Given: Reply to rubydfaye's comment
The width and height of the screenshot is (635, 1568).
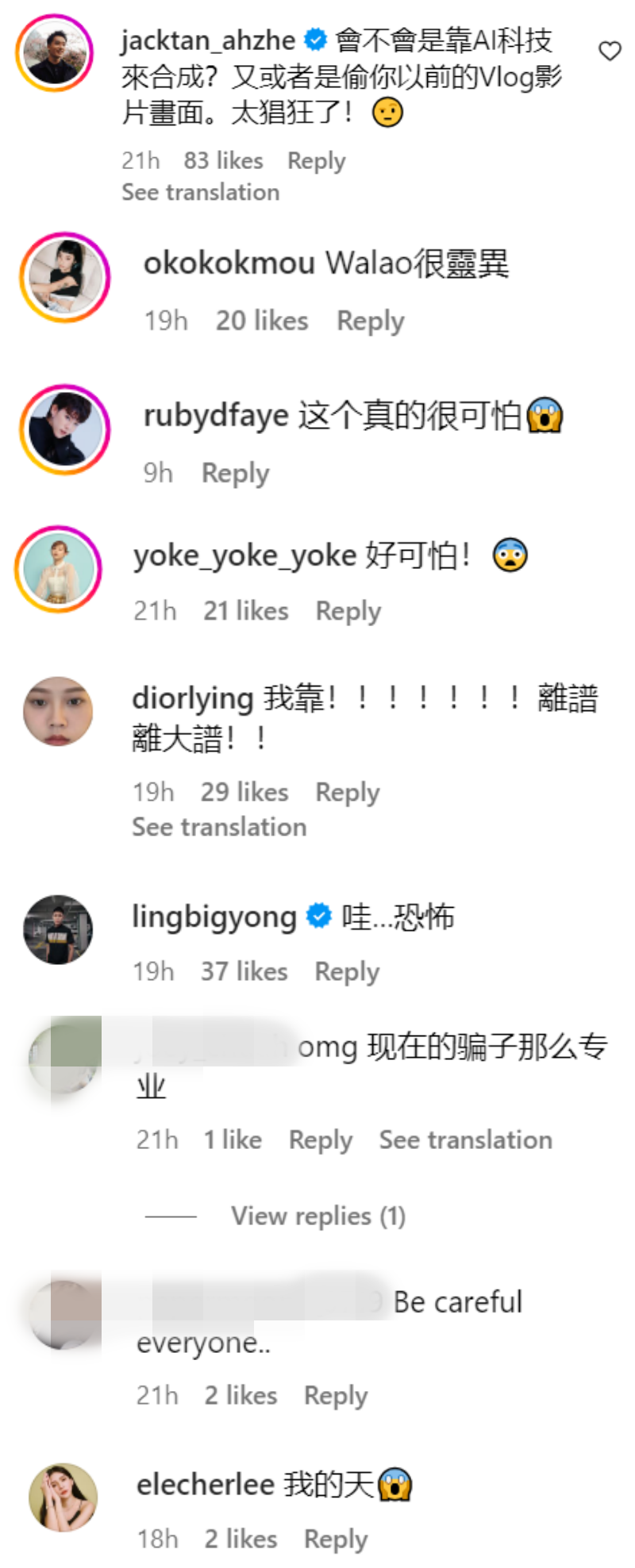Looking at the screenshot, I should (x=235, y=473).
